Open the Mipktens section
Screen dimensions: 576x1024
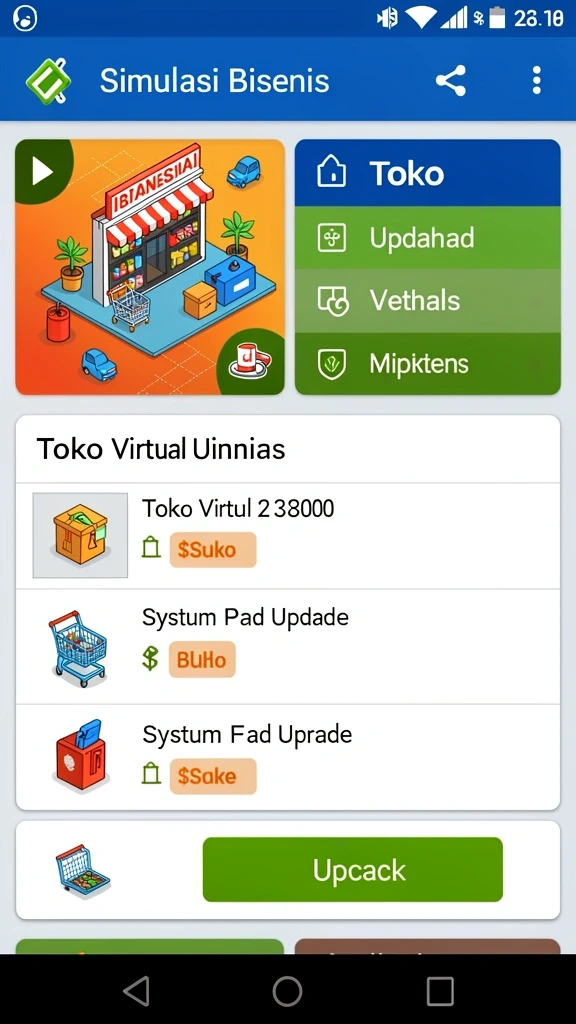(428, 364)
